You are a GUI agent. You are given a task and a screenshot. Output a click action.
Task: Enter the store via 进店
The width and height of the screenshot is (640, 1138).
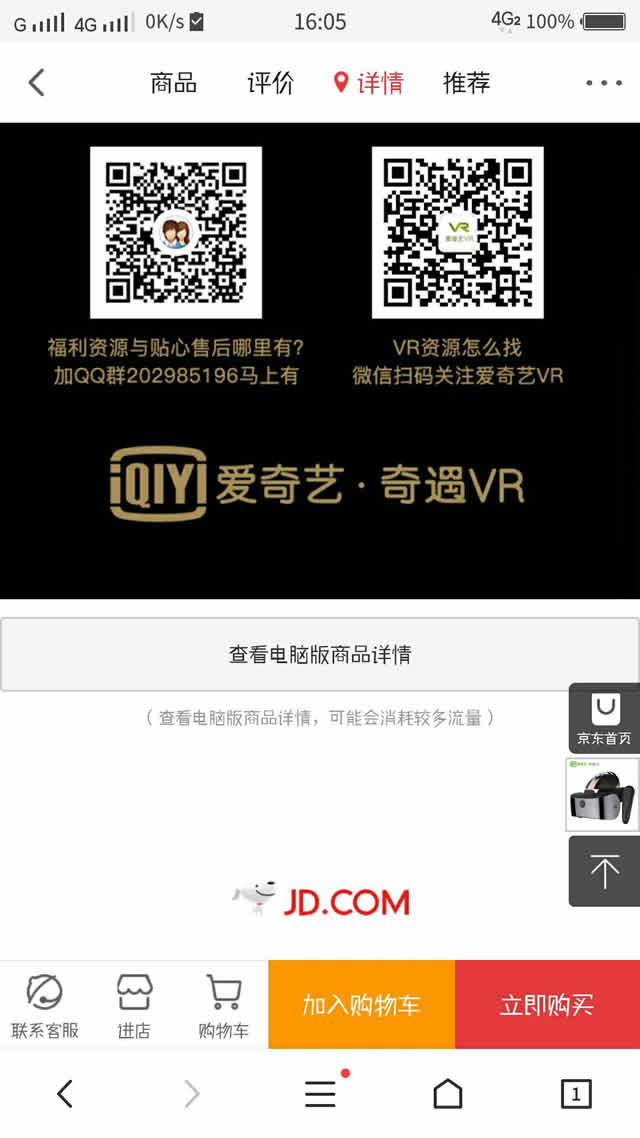pyautogui.click(x=134, y=1005)
